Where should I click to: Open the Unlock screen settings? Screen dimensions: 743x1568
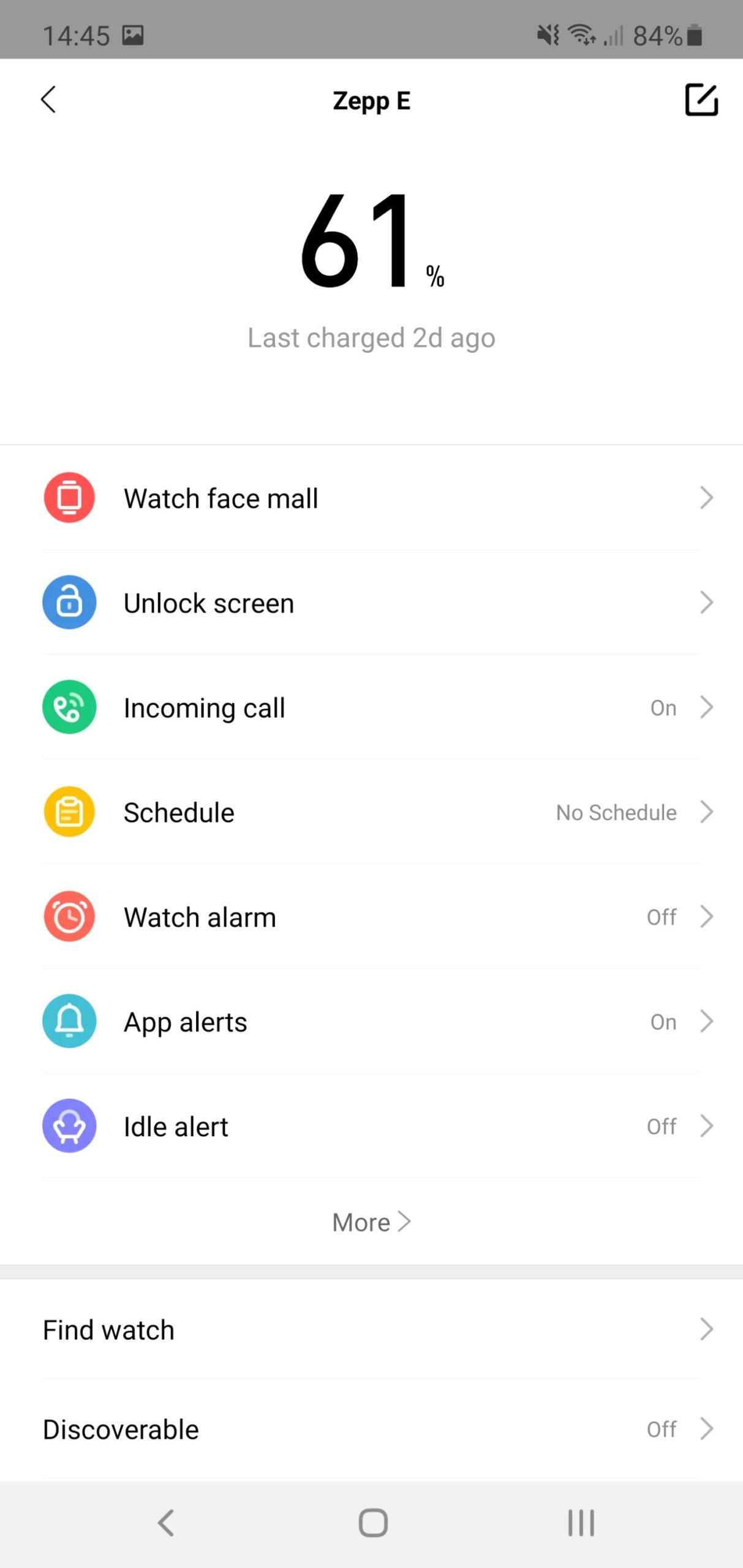pyautogui.click(x=371, y=603)
